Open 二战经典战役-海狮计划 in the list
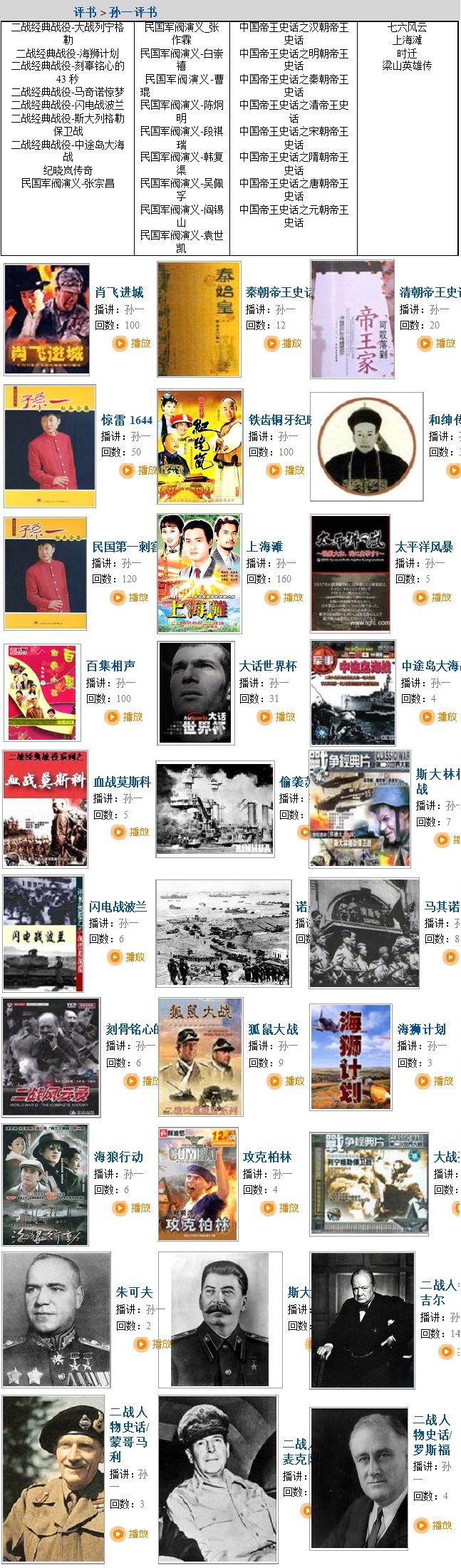Viewport: 461px width, 1568px height. (68, 53)
